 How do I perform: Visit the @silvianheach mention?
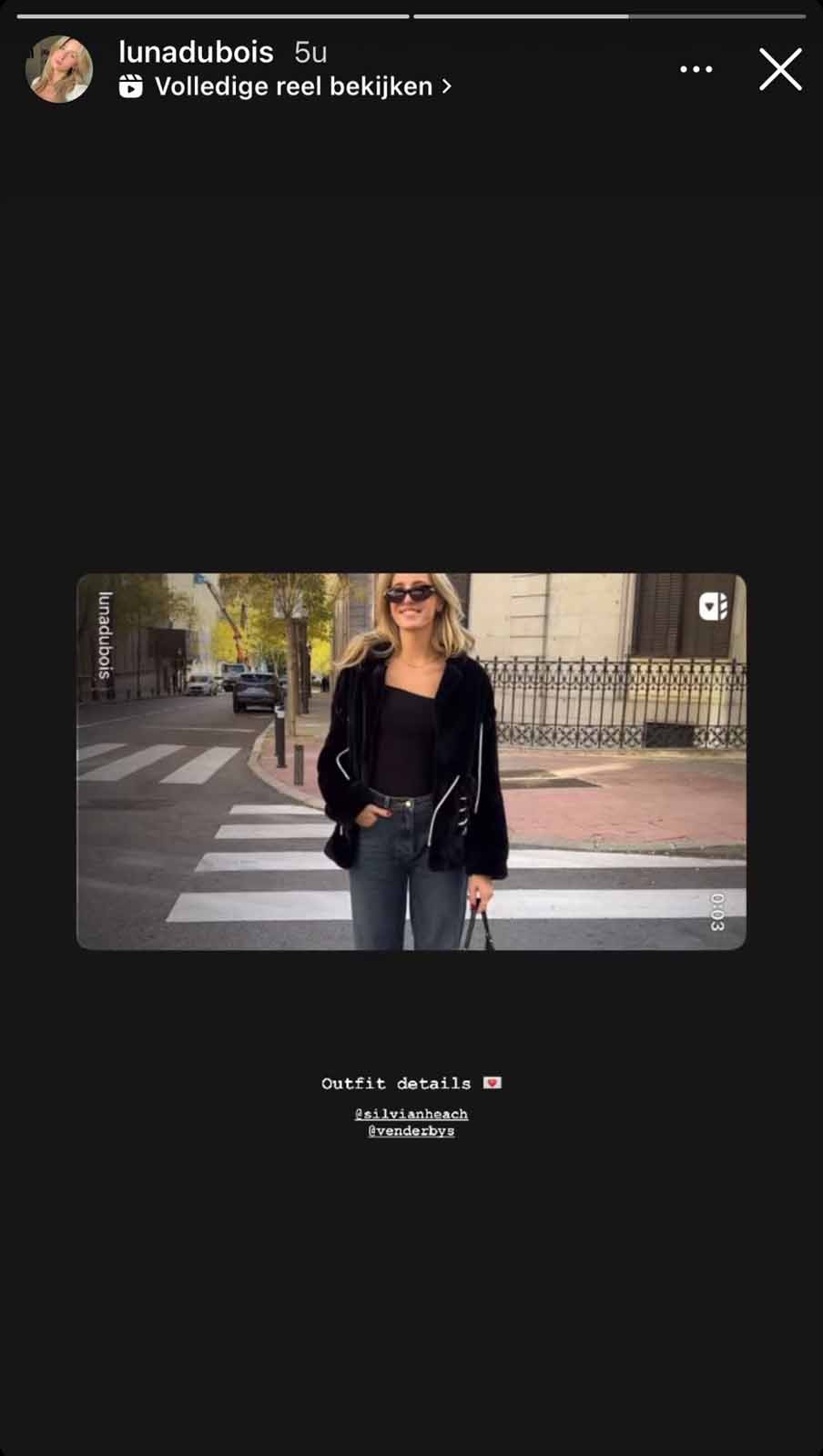(411, 1114)
